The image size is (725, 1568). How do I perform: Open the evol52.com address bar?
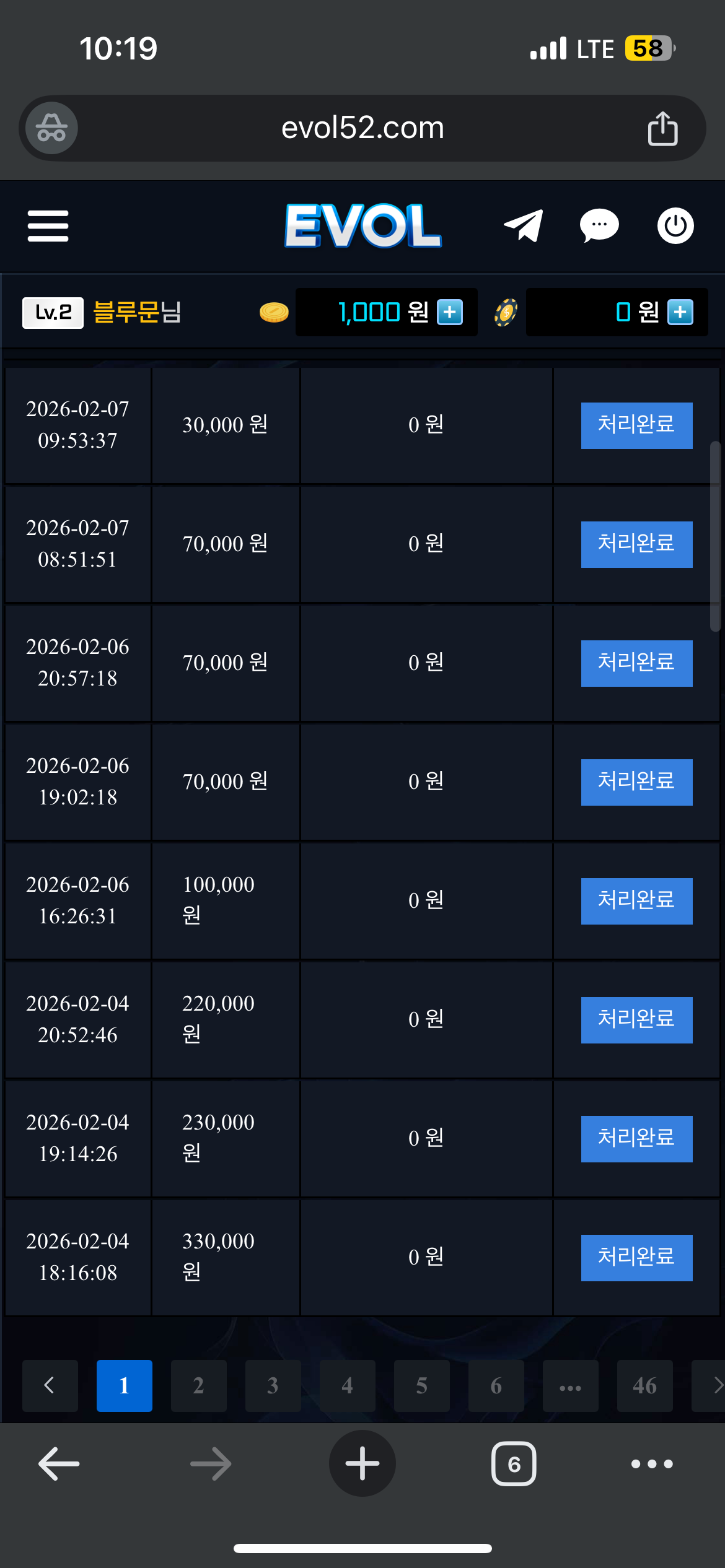pos(362,128)
